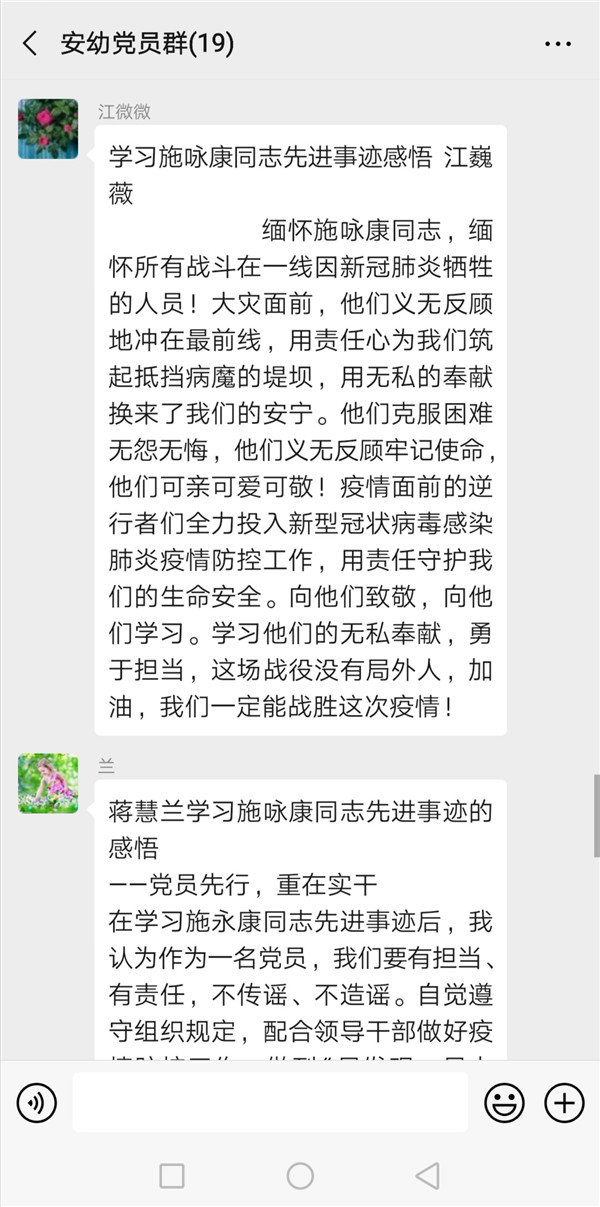Viewport: 600px width, 1207px height.
Task: Open recent apps with square button
Action: [172, 1176]
